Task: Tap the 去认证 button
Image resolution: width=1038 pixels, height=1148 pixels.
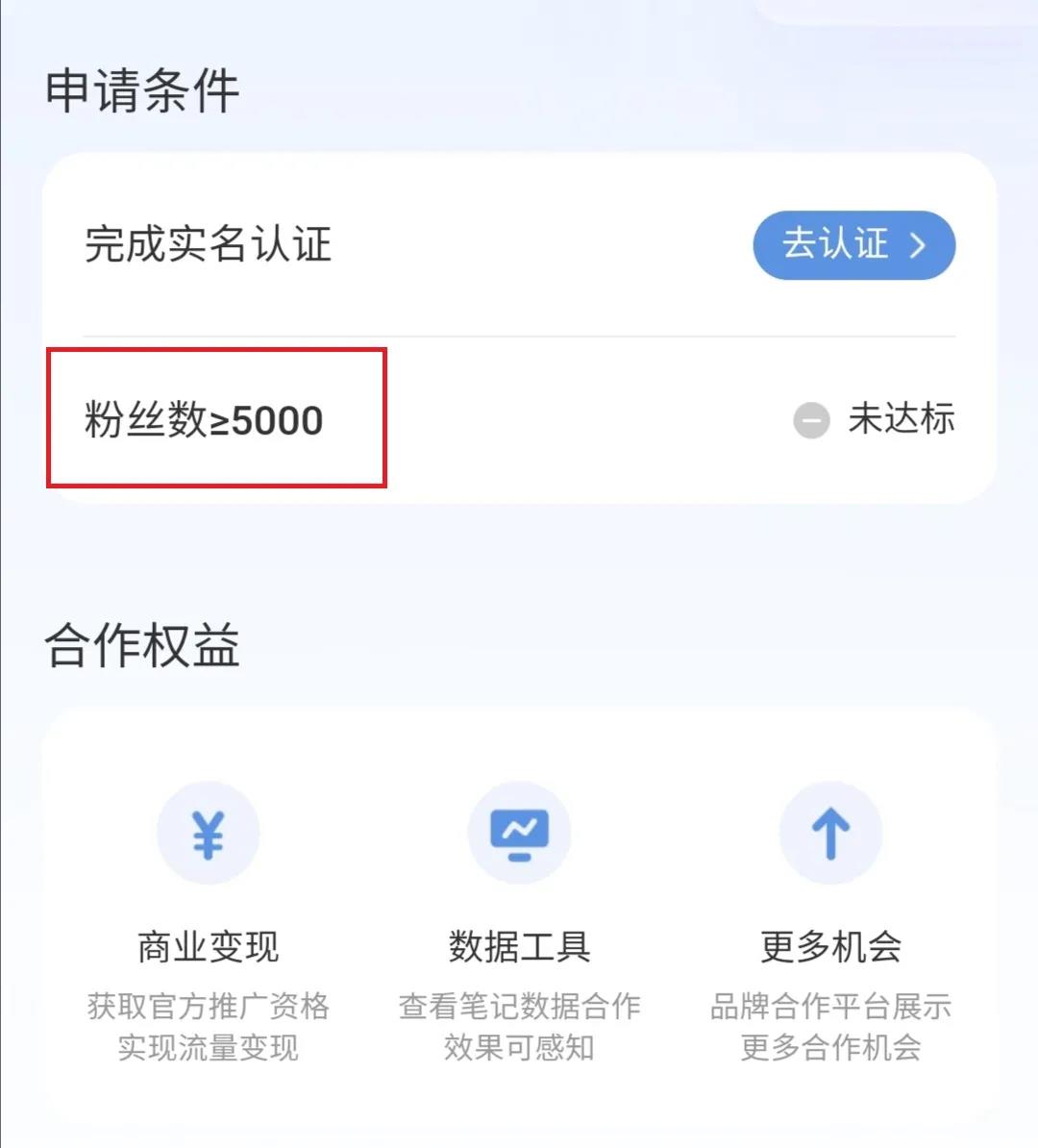Action: 853,245
